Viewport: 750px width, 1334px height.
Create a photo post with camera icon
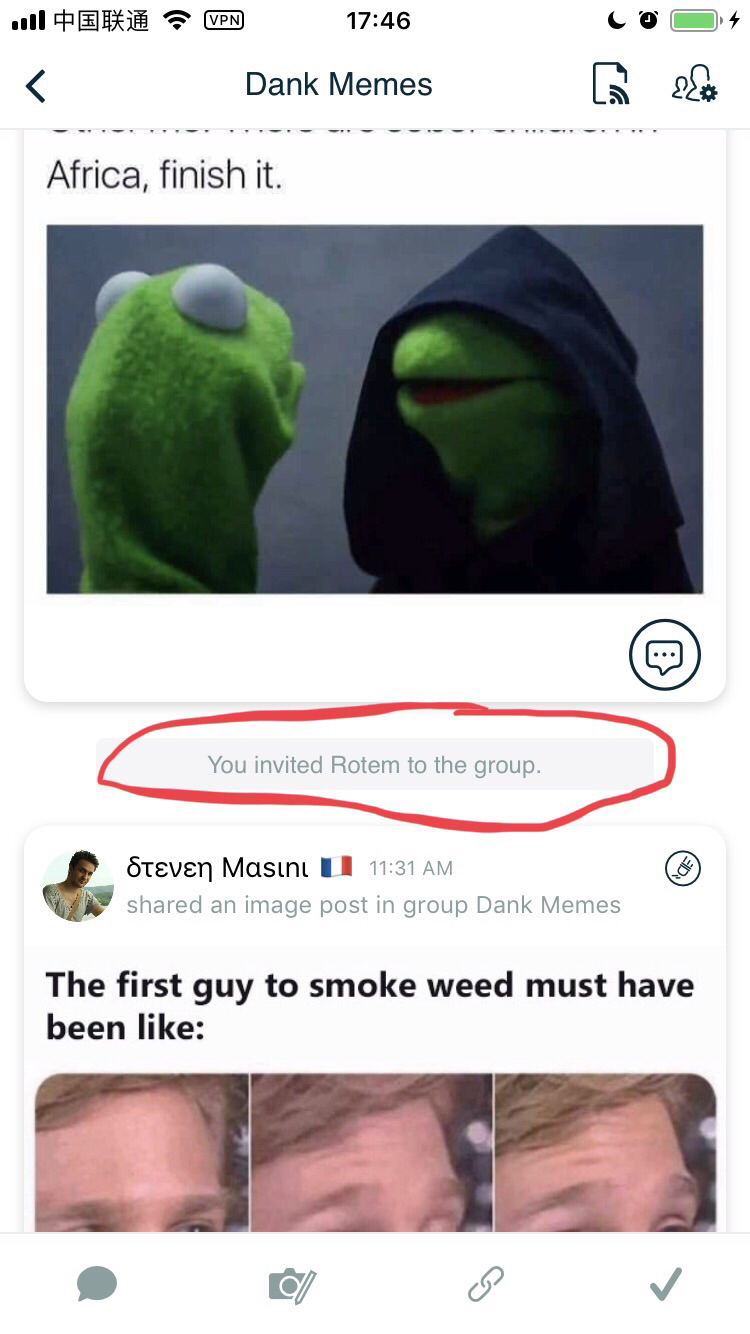291,1283
